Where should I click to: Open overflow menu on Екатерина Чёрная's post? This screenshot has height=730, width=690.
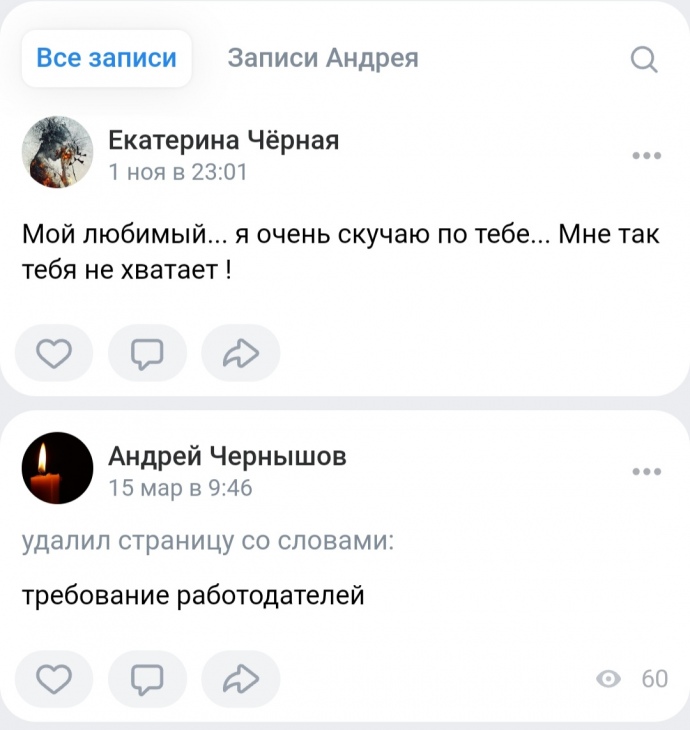647,156
